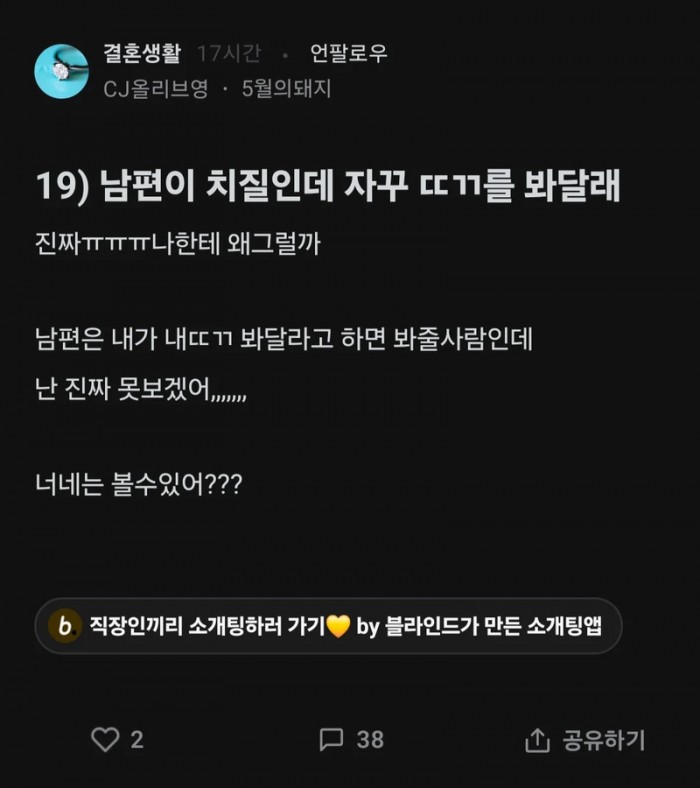The height and width of the screenshot is (788, 700).
Task: View the ring profile image of 결혼생활
Action: coord(62,71)
